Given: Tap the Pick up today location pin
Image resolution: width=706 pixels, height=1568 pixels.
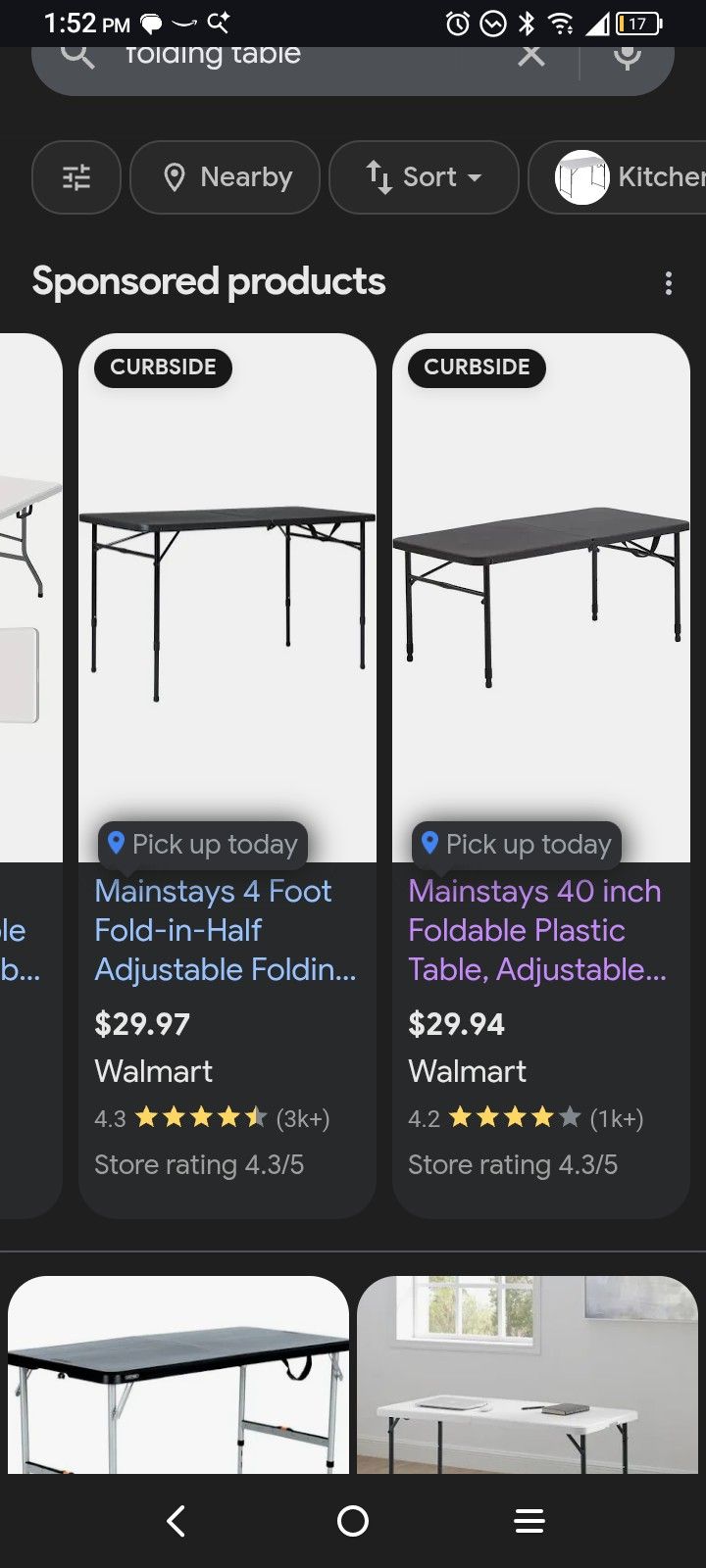Looking at the screenshot, I should [116, 844].
